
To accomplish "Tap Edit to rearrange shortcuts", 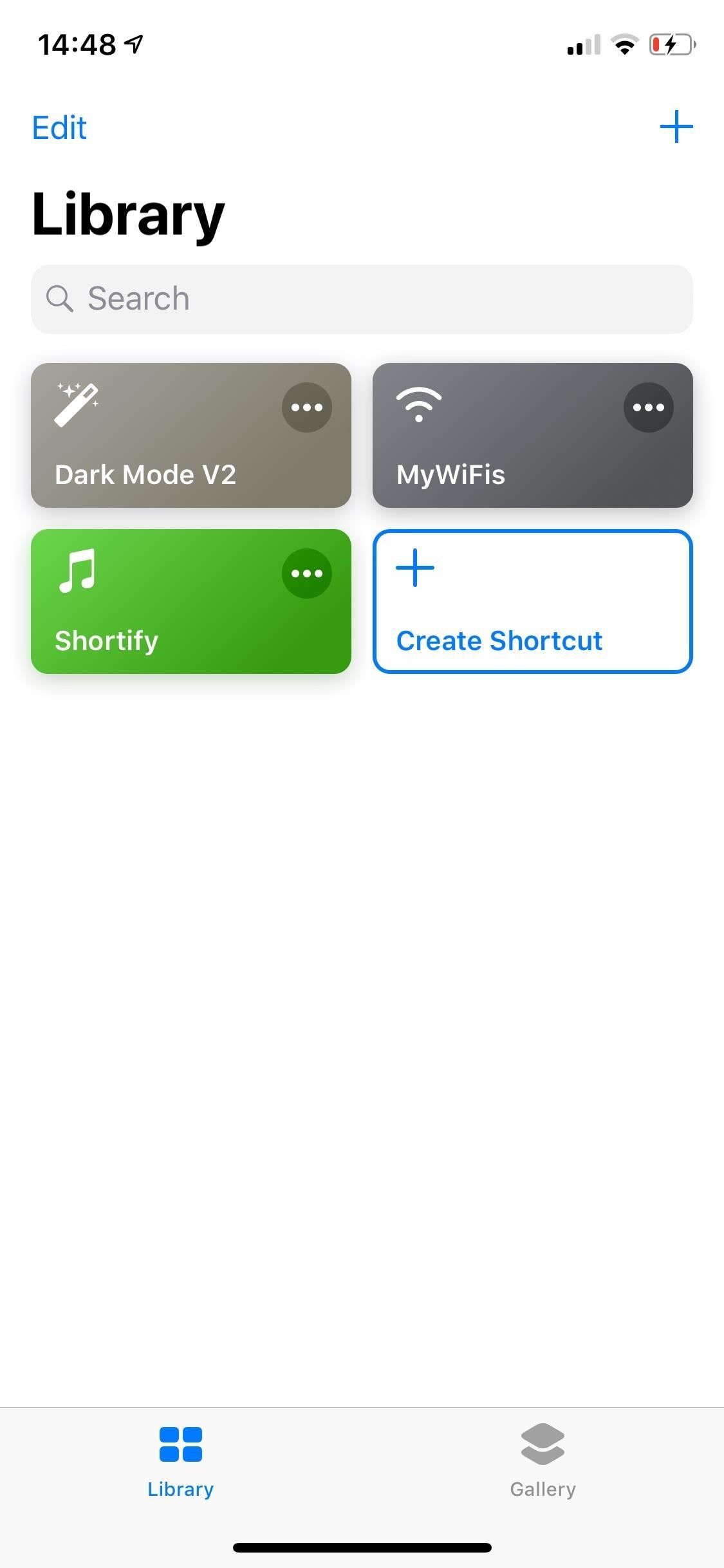I will 59,127.
